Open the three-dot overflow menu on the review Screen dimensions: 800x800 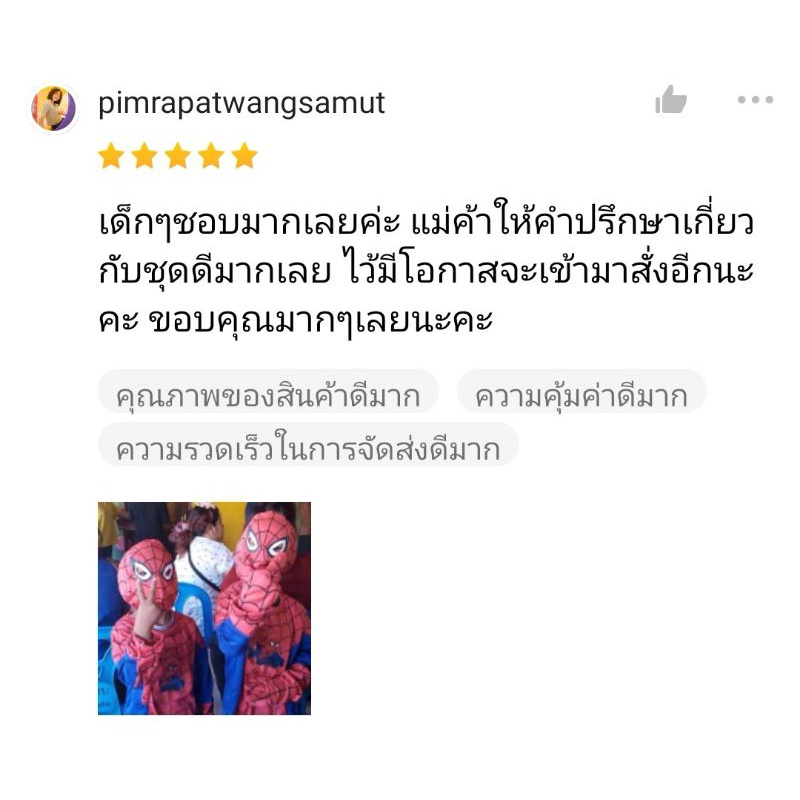click(755, 99)
